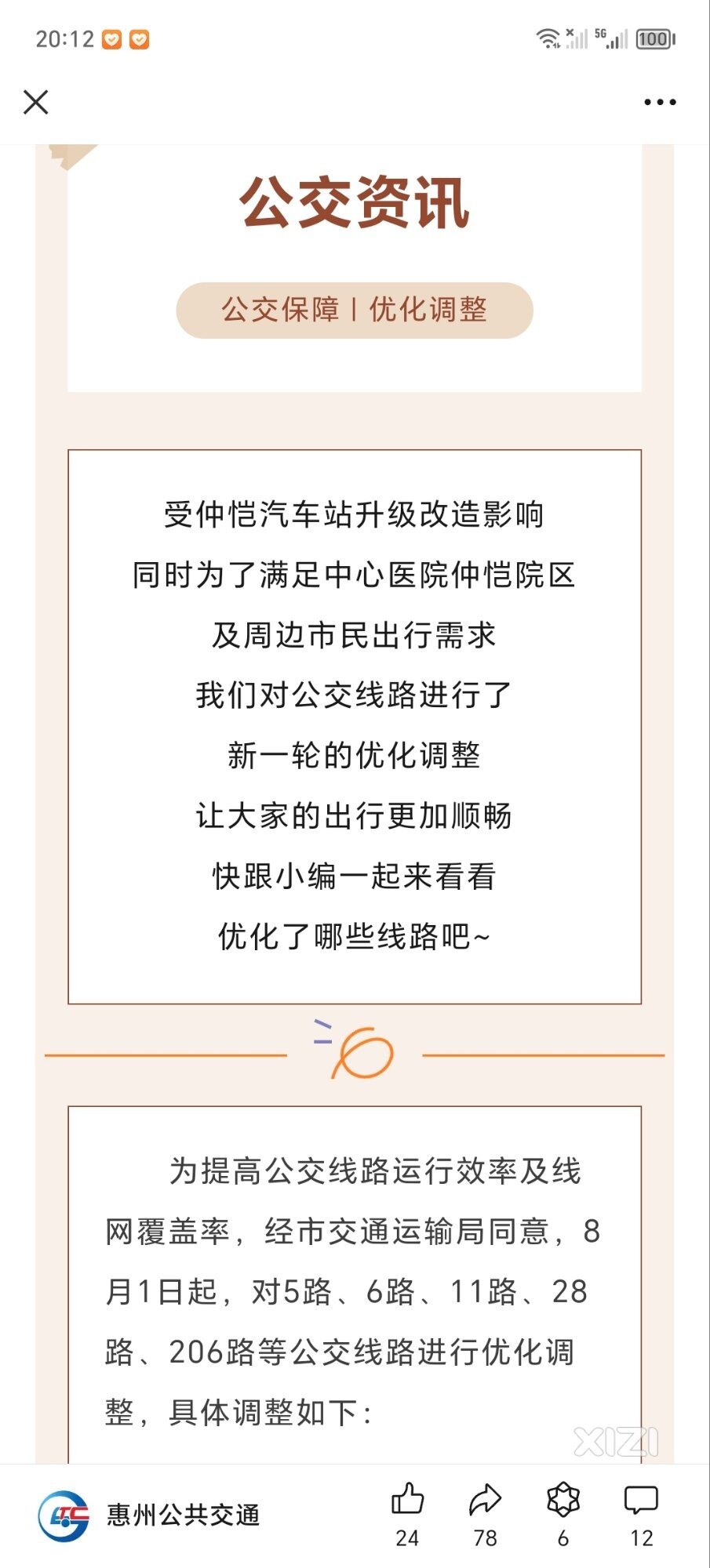This screenshot has width=710, height=1568.
Task: Open the 惠州公共交通 account profile
Action: click(x=149, y=1515)
